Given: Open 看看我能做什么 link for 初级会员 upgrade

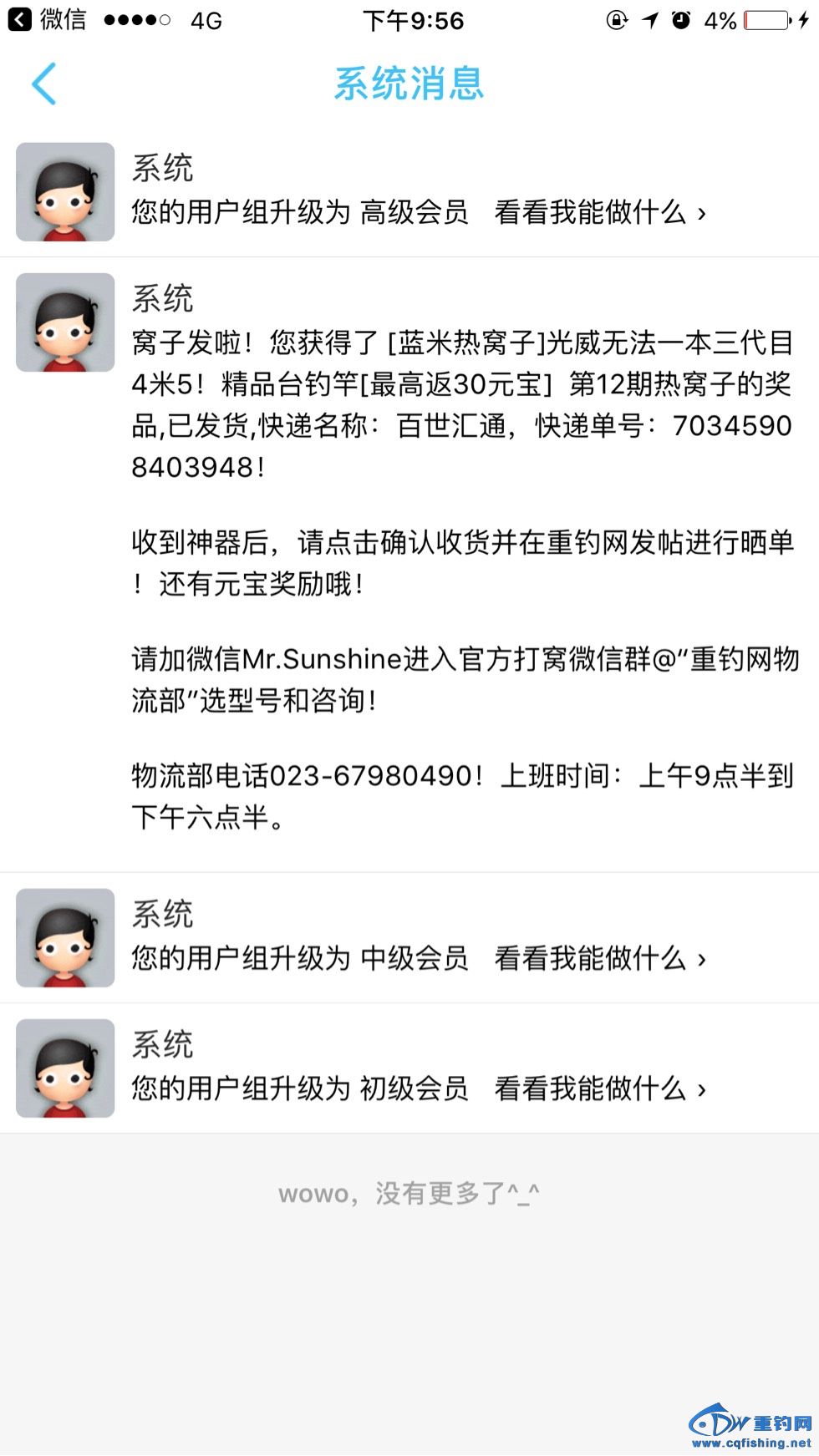Looking at the screenshot, I should coord(599,1089).
